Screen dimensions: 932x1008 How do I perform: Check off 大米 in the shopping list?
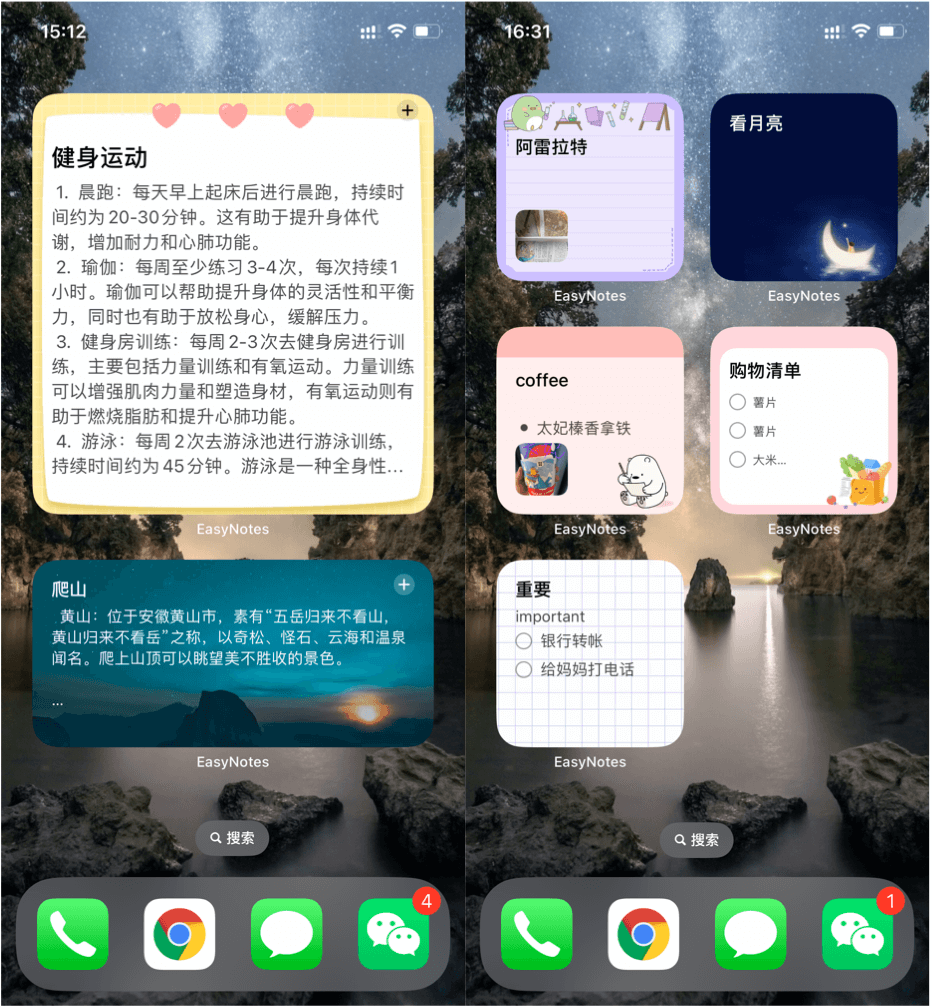(x=738, y=460)
